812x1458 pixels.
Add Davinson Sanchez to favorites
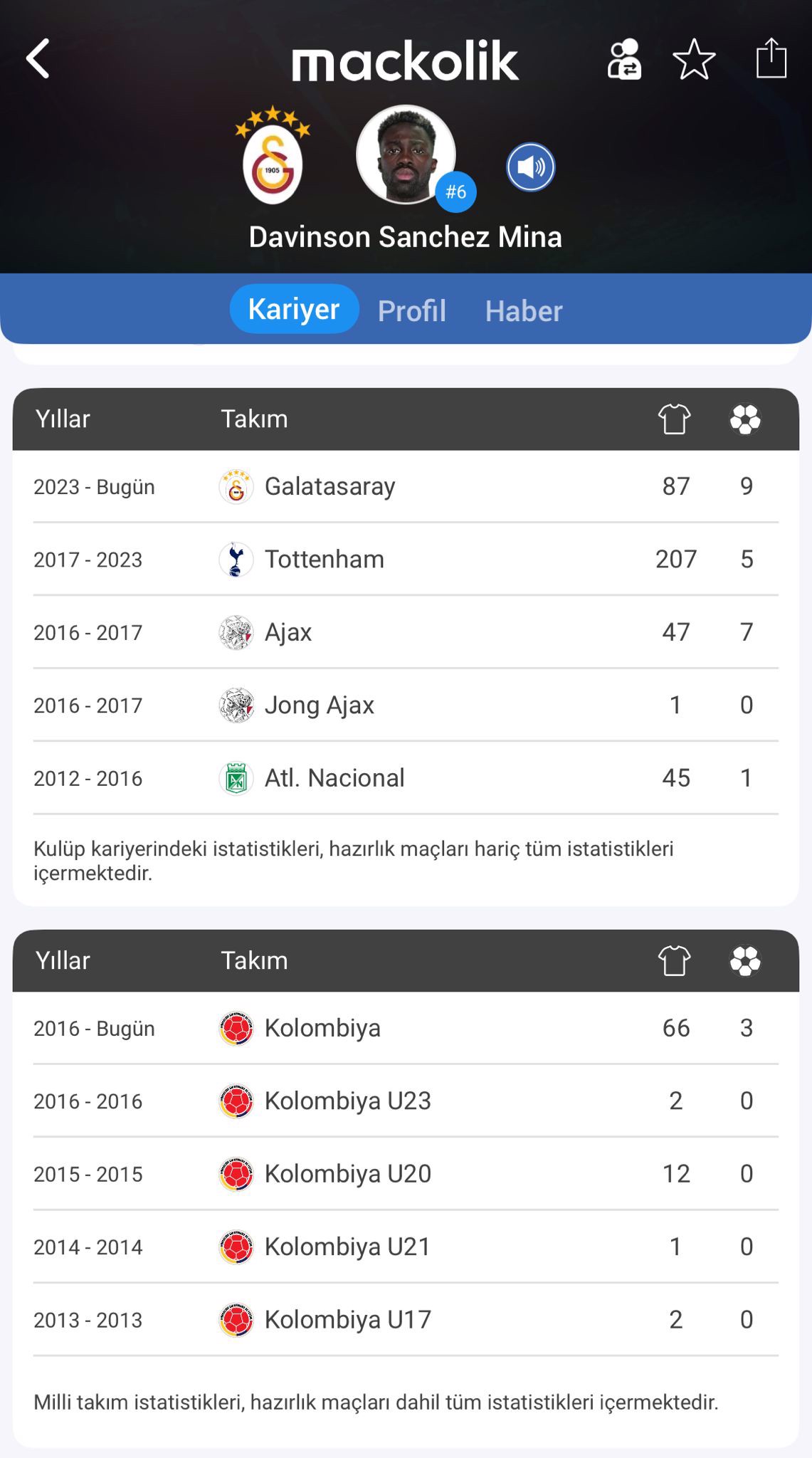pyautogui.click(x=694, y=59)
